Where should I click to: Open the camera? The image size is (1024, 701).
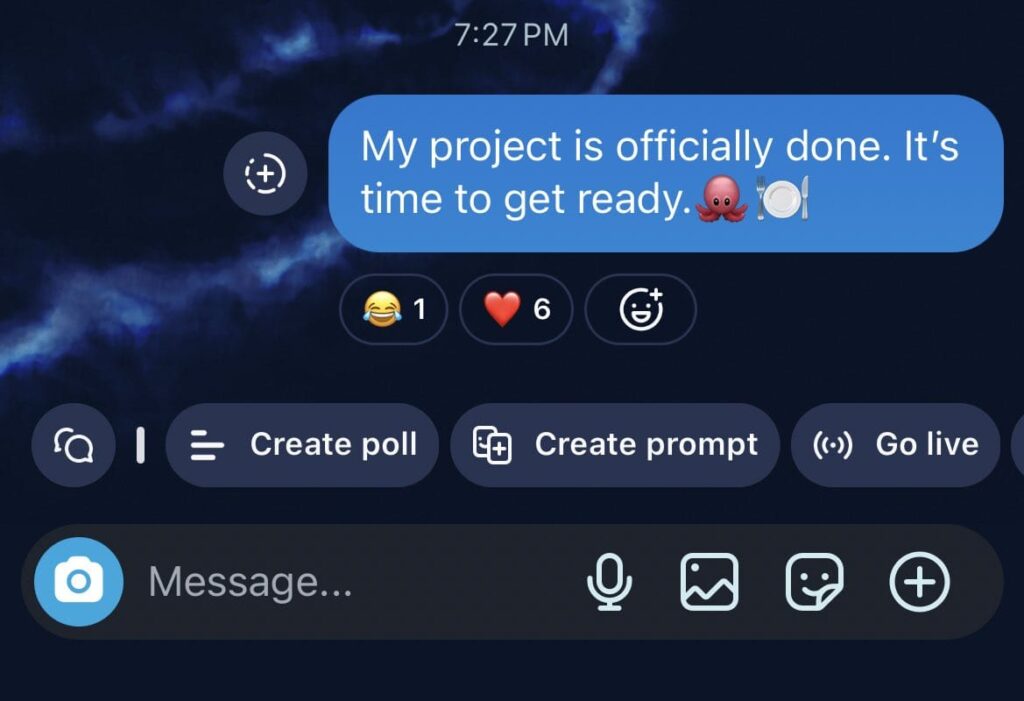(x=78, y=581)
